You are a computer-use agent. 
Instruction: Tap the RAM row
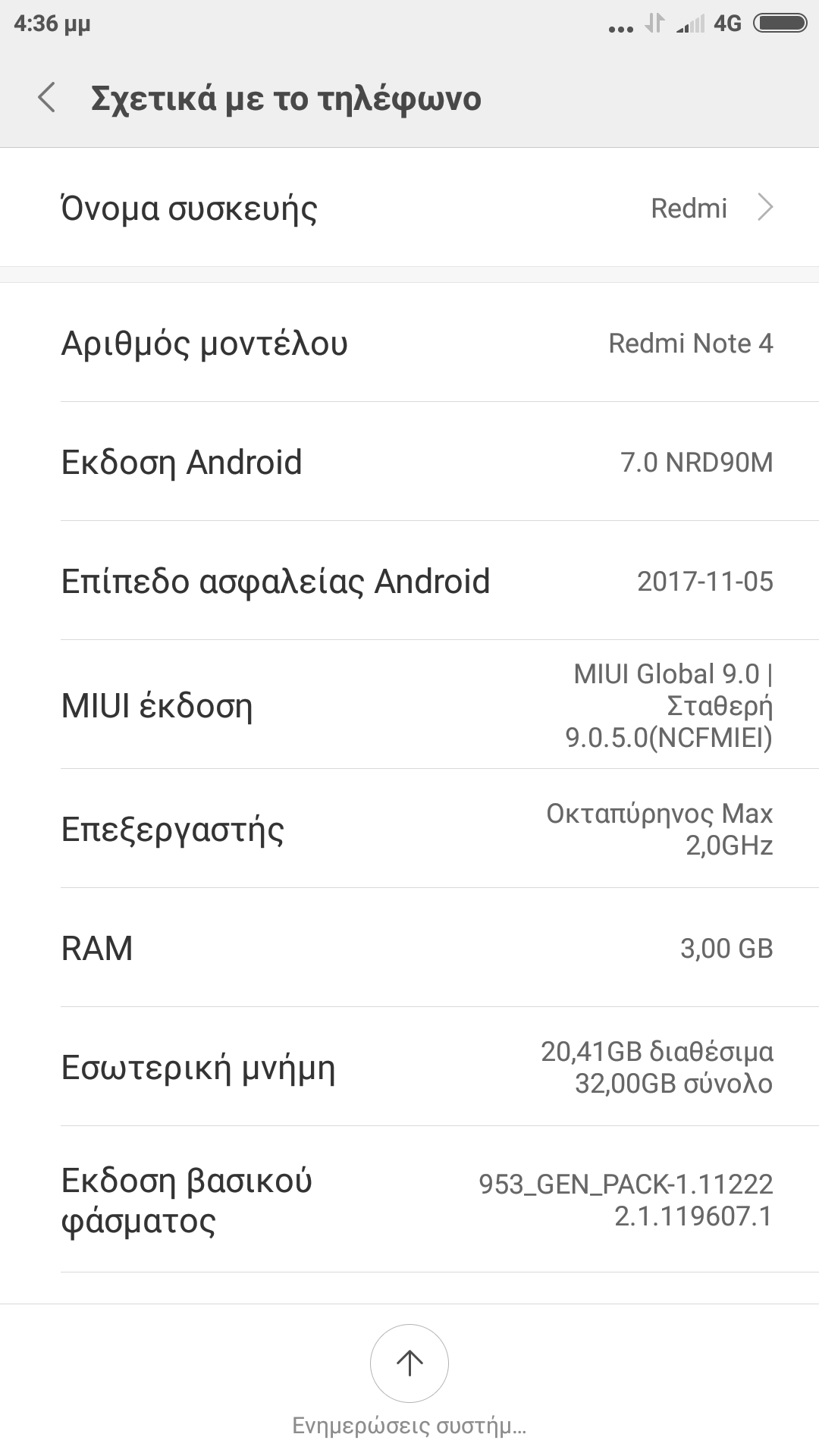[x=409, y=948]
